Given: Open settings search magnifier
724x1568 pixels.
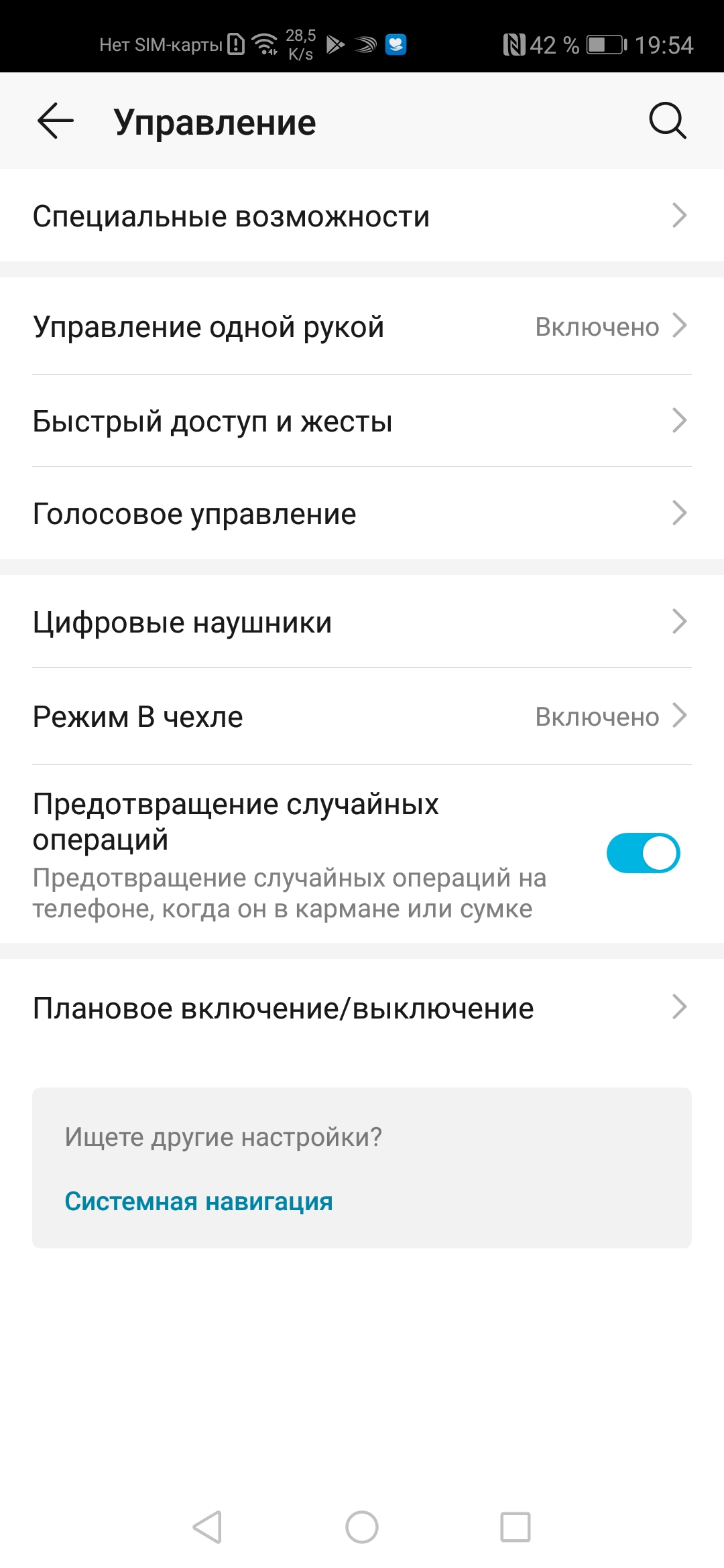Looking at the screenshot, I should click(667, 121).
